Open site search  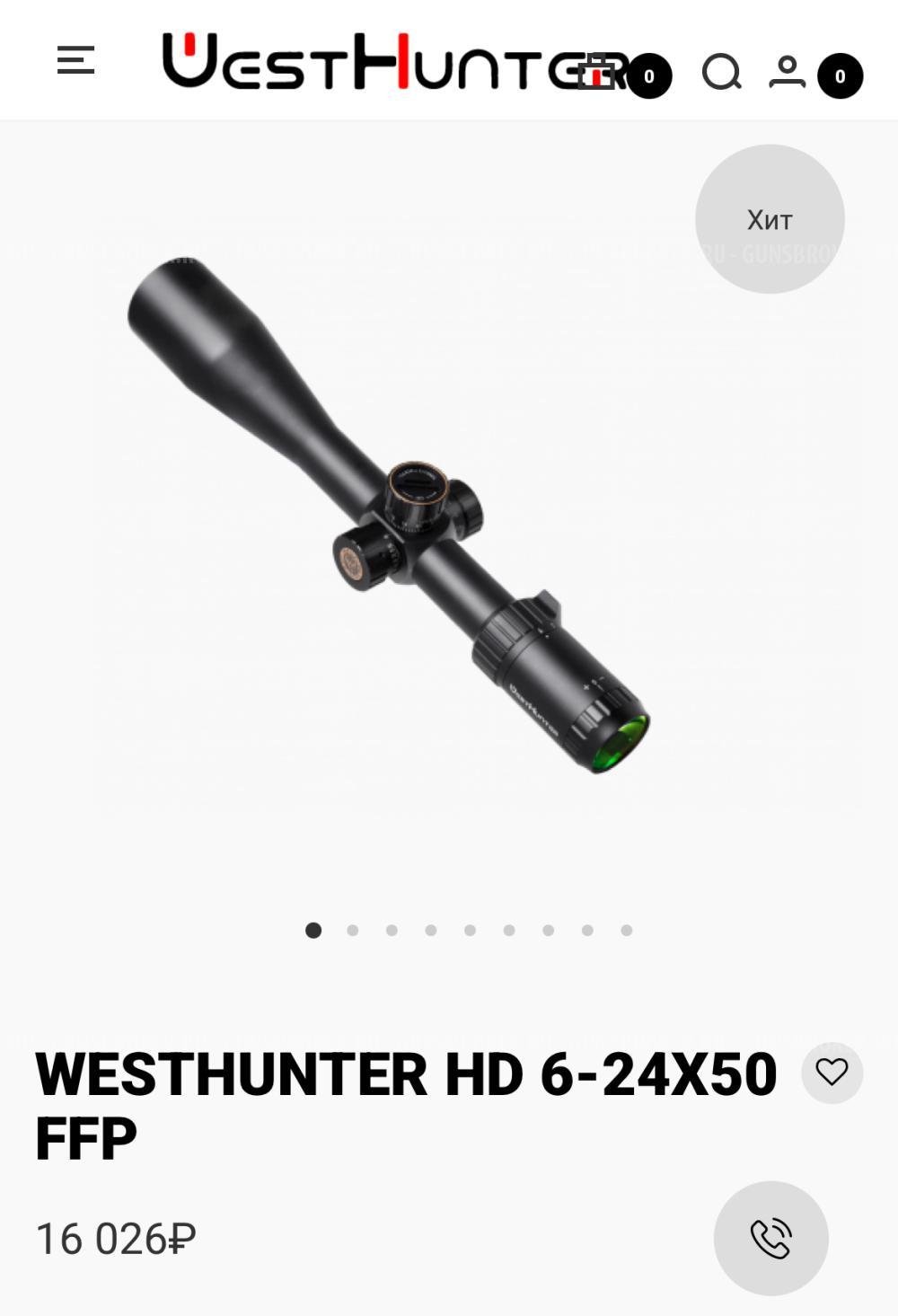tap(721, 72)
